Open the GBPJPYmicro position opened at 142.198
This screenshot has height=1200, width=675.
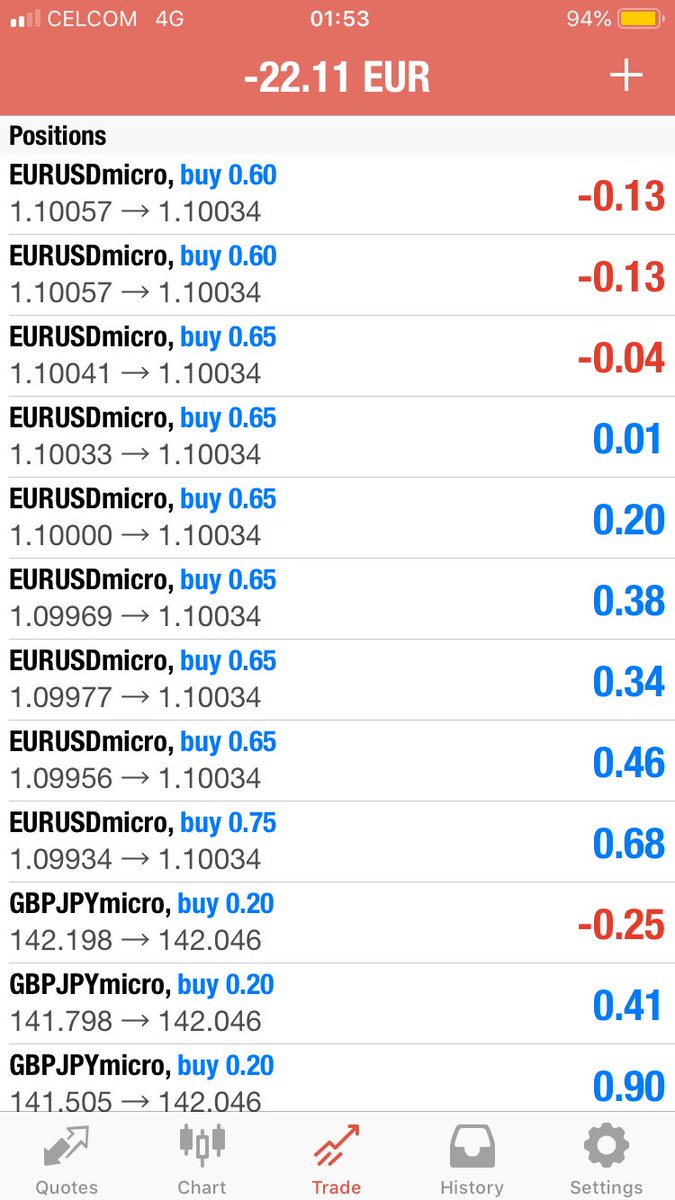tap(337, 923)
